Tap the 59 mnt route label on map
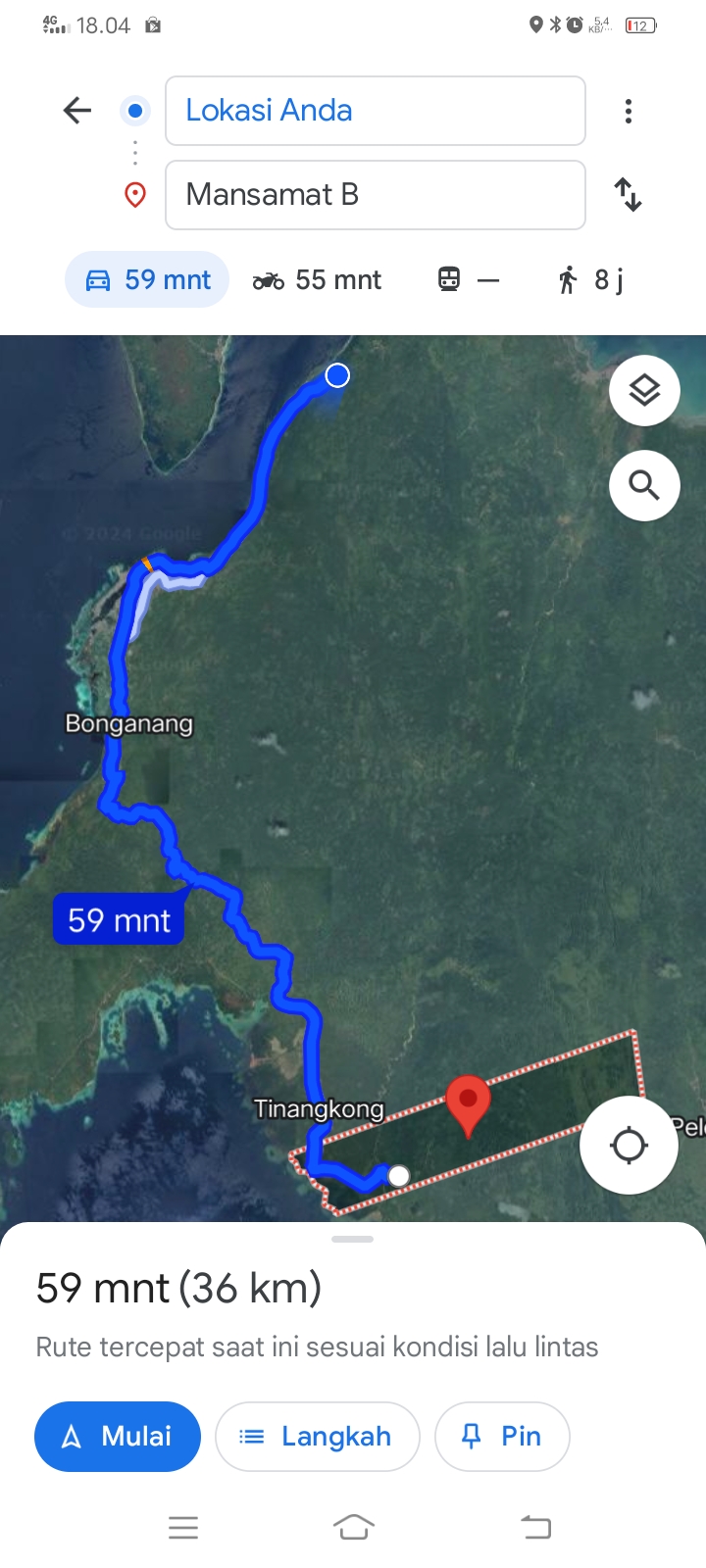Image resolution: width=706 pixels, height=1568 pixels. (119, 920)
